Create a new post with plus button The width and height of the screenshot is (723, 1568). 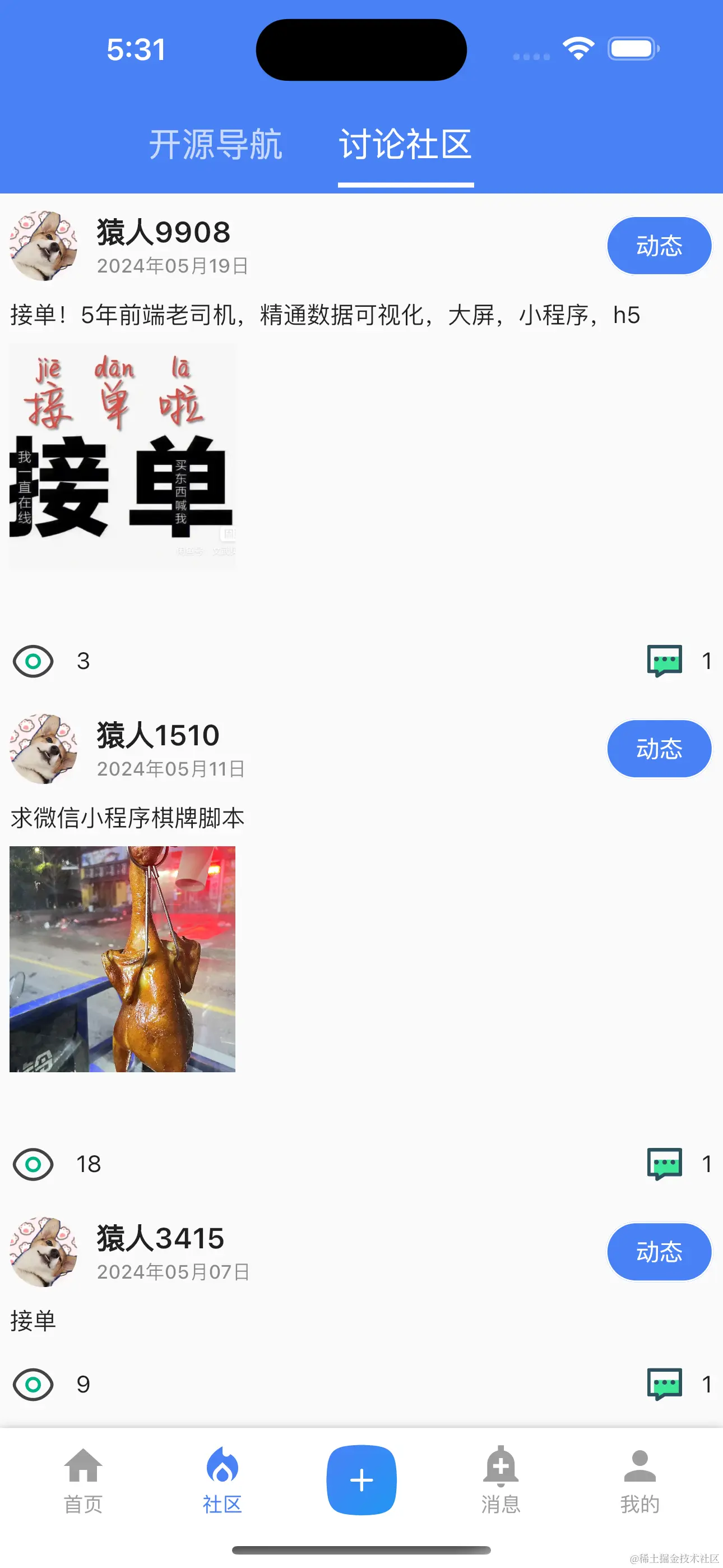pos(361,1480)
